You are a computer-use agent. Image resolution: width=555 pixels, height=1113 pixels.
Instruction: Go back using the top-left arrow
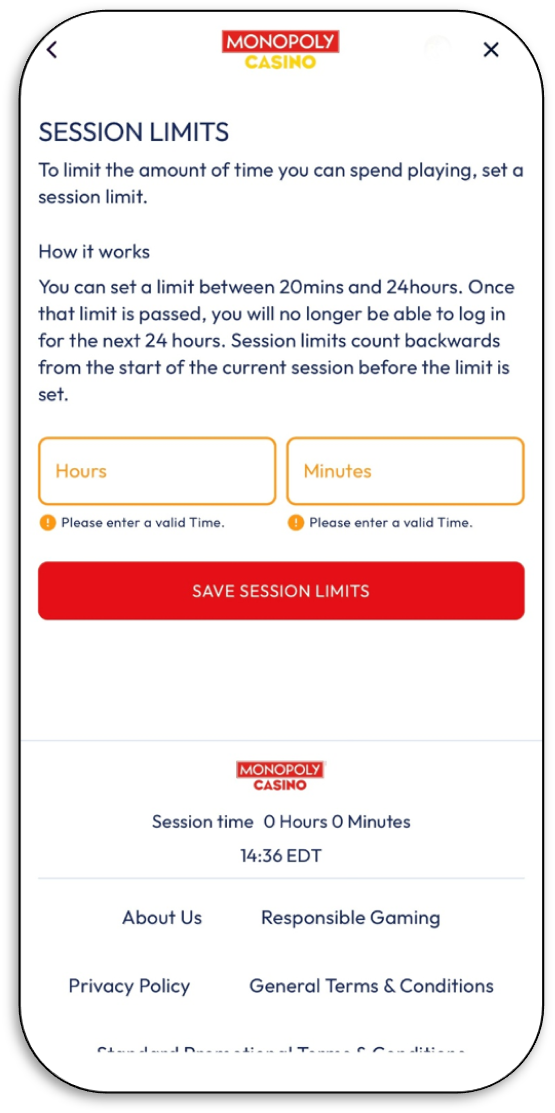[52, 50]
